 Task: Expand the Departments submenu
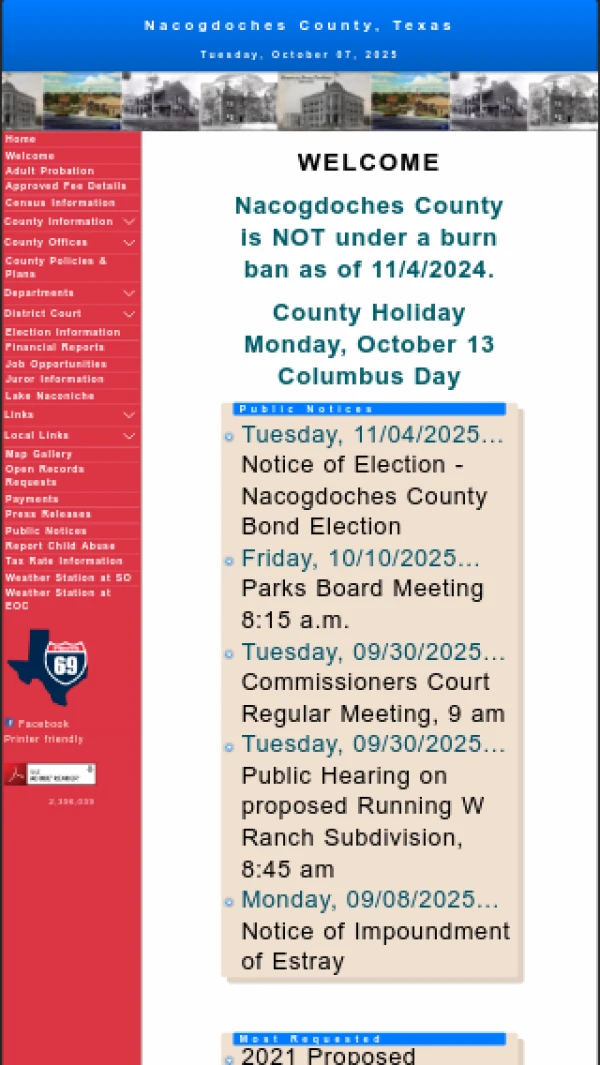coord(129,293)
